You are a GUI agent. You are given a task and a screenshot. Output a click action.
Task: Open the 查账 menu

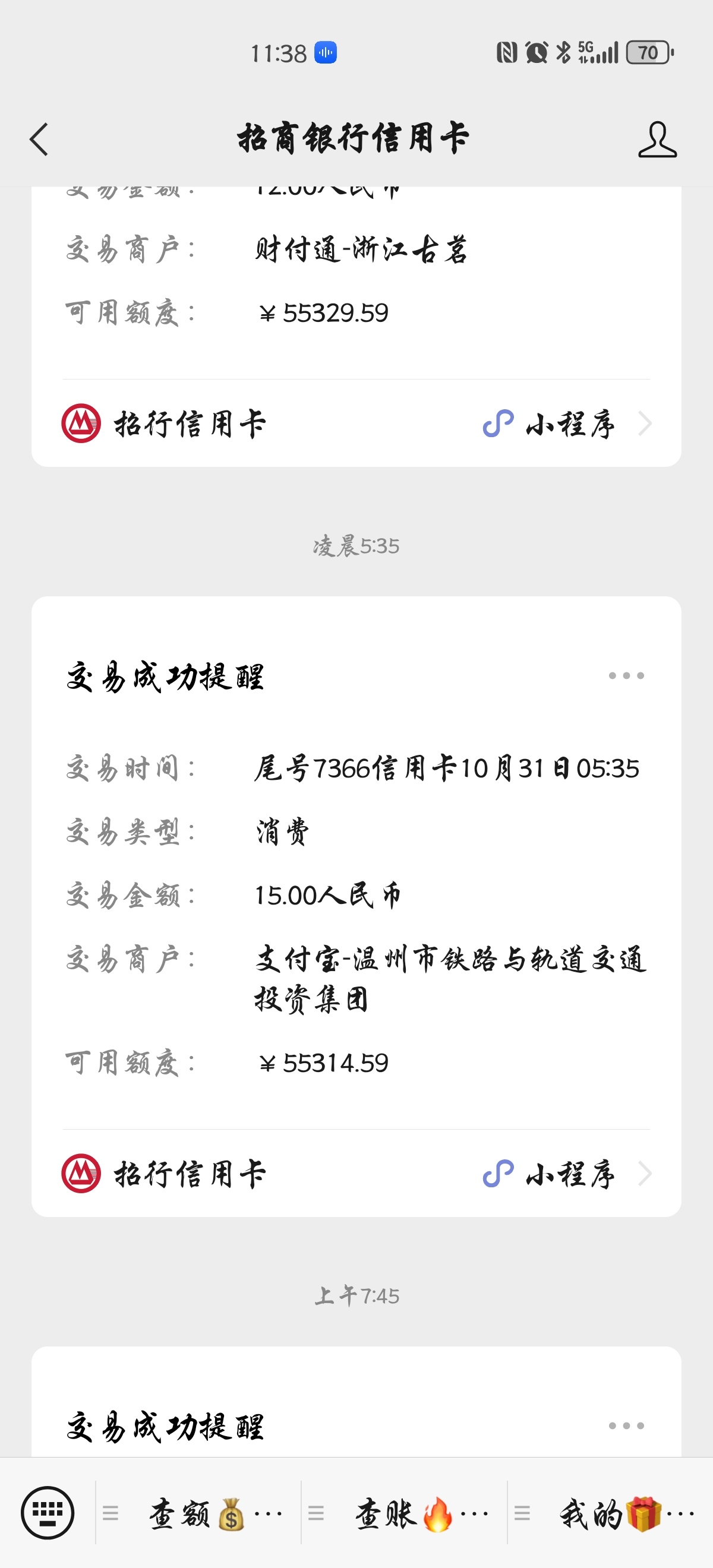(404, 1513)
